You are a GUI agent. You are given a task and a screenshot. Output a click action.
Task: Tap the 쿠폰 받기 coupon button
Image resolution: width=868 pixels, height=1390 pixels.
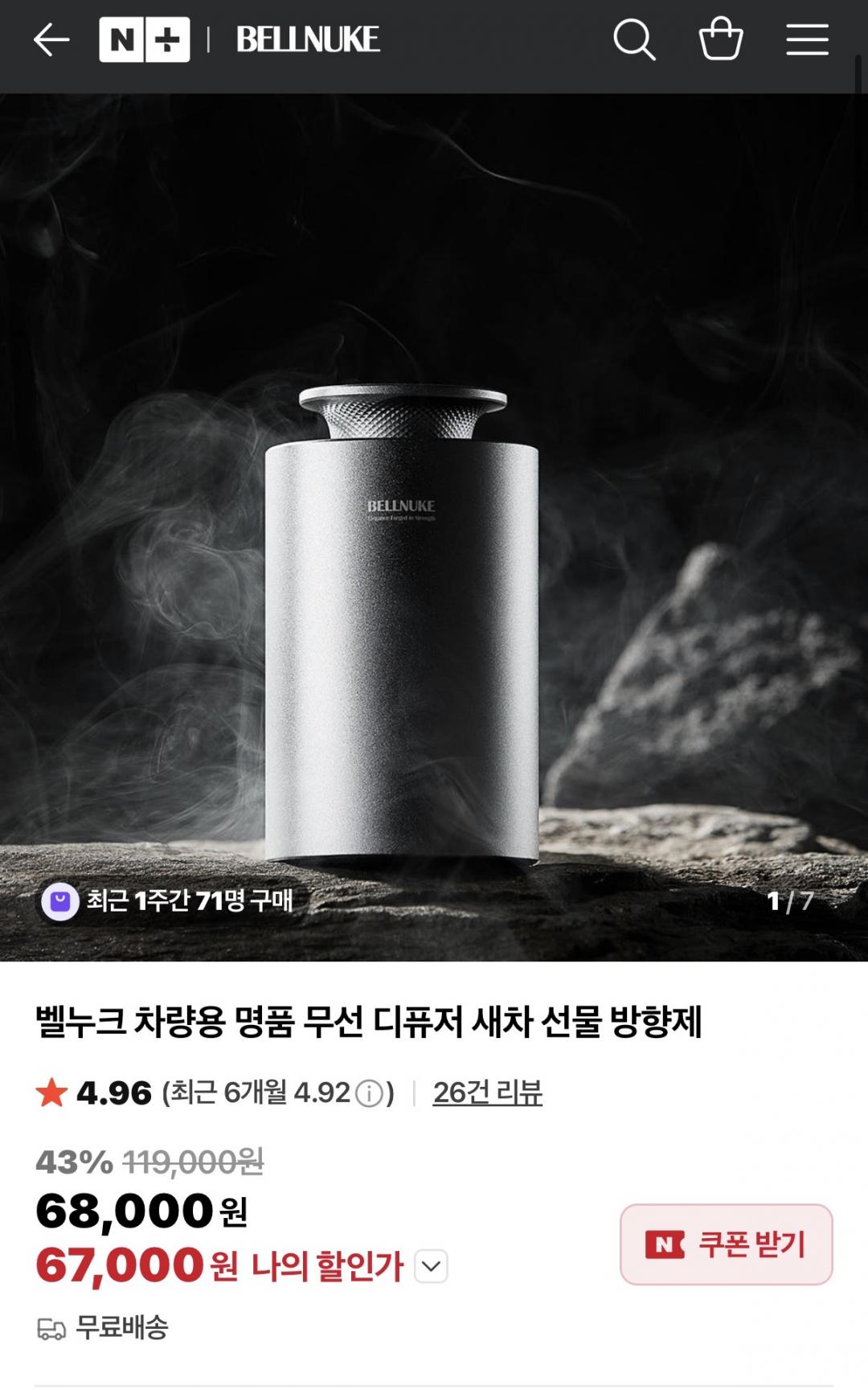coord(726,1244)
